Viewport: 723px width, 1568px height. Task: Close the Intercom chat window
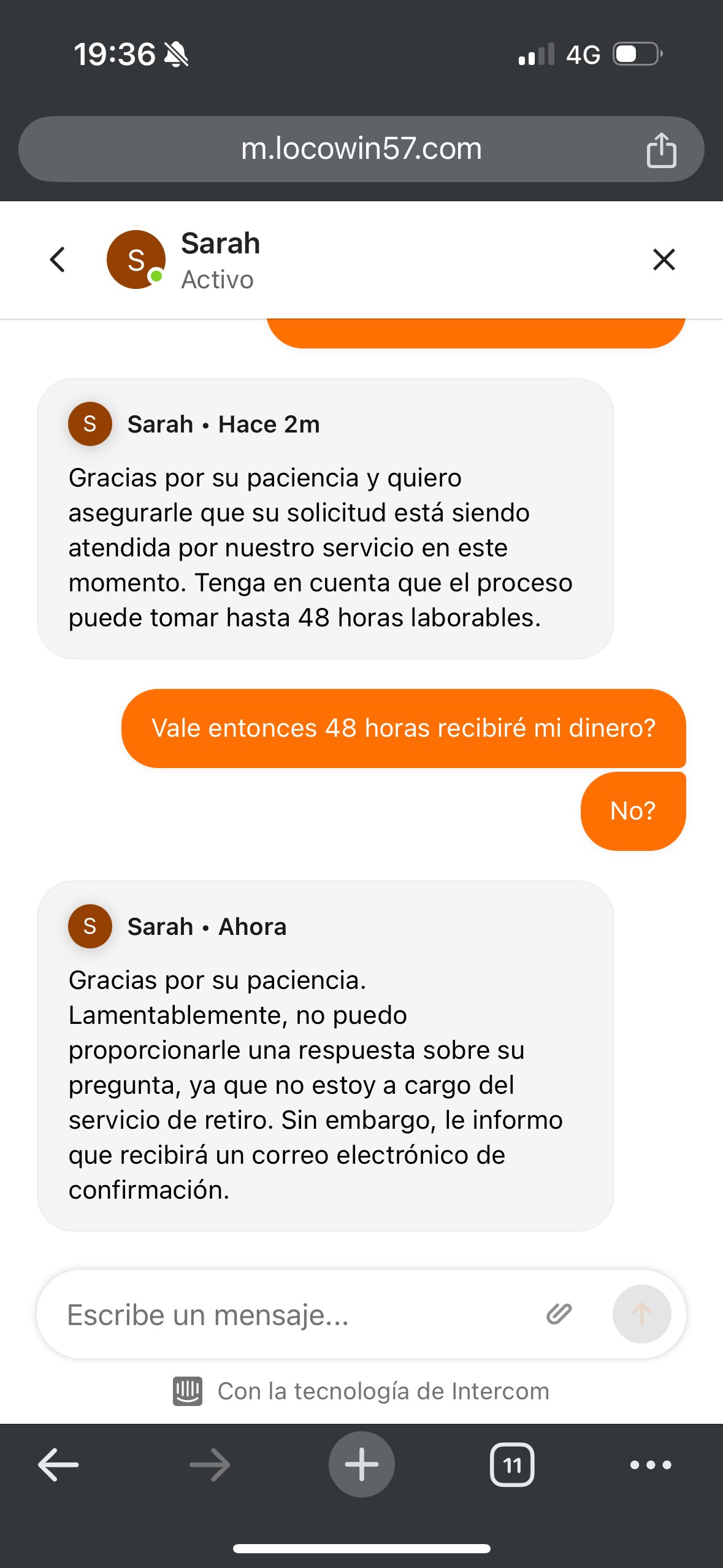point(664,259)
